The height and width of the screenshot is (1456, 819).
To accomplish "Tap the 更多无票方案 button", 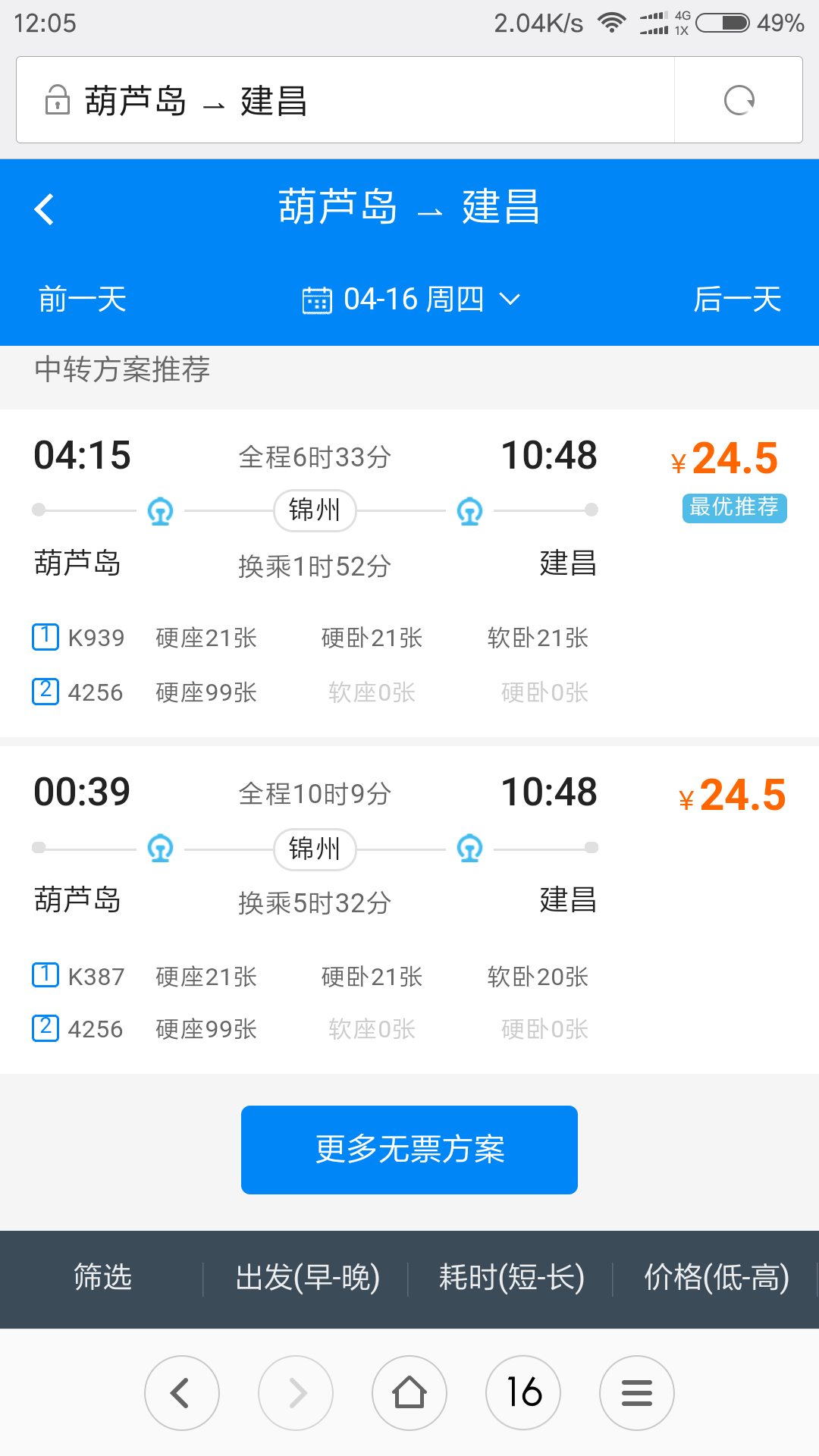I will [x=409, y=1150].
